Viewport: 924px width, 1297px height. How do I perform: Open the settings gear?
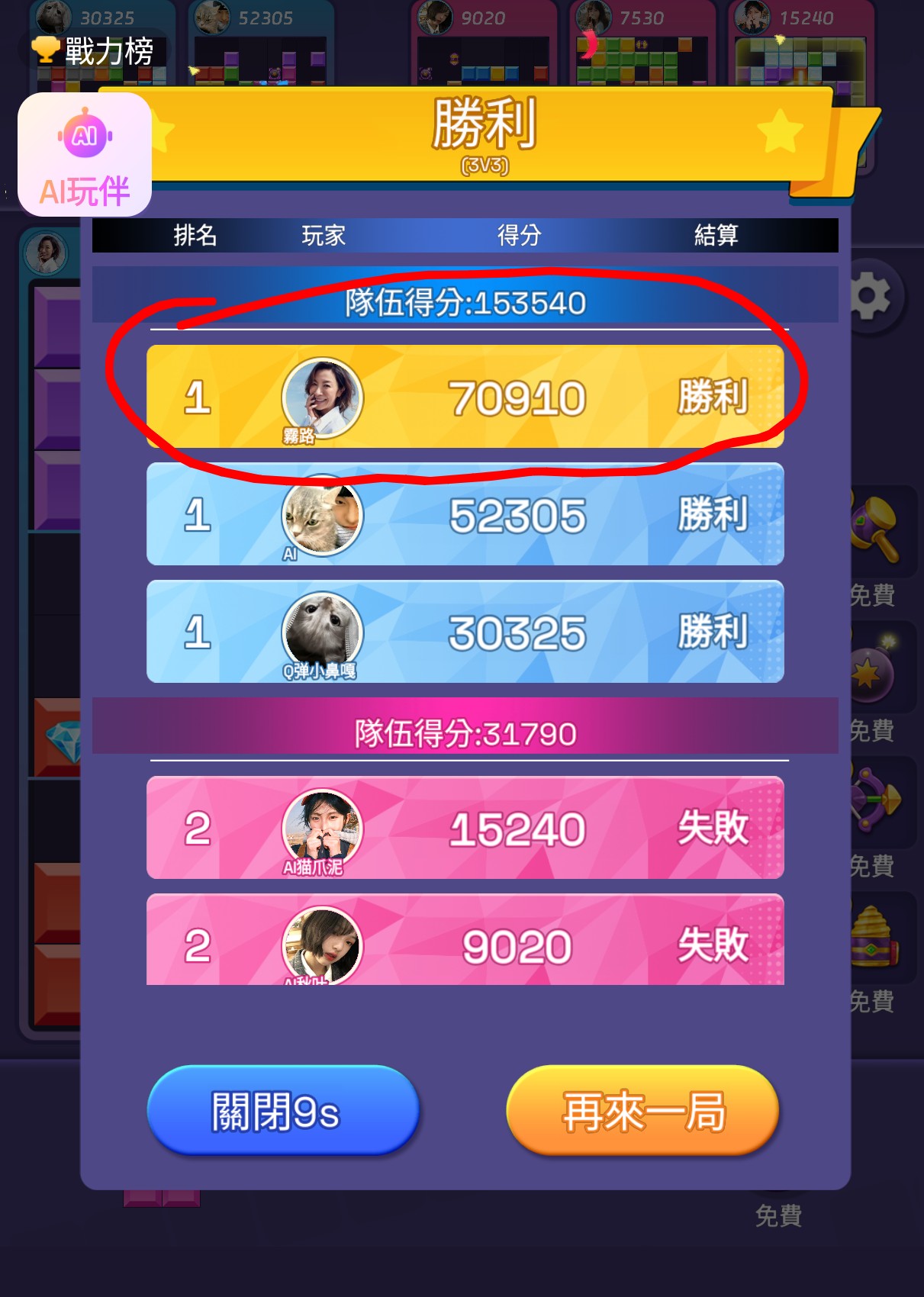point(871,296)
